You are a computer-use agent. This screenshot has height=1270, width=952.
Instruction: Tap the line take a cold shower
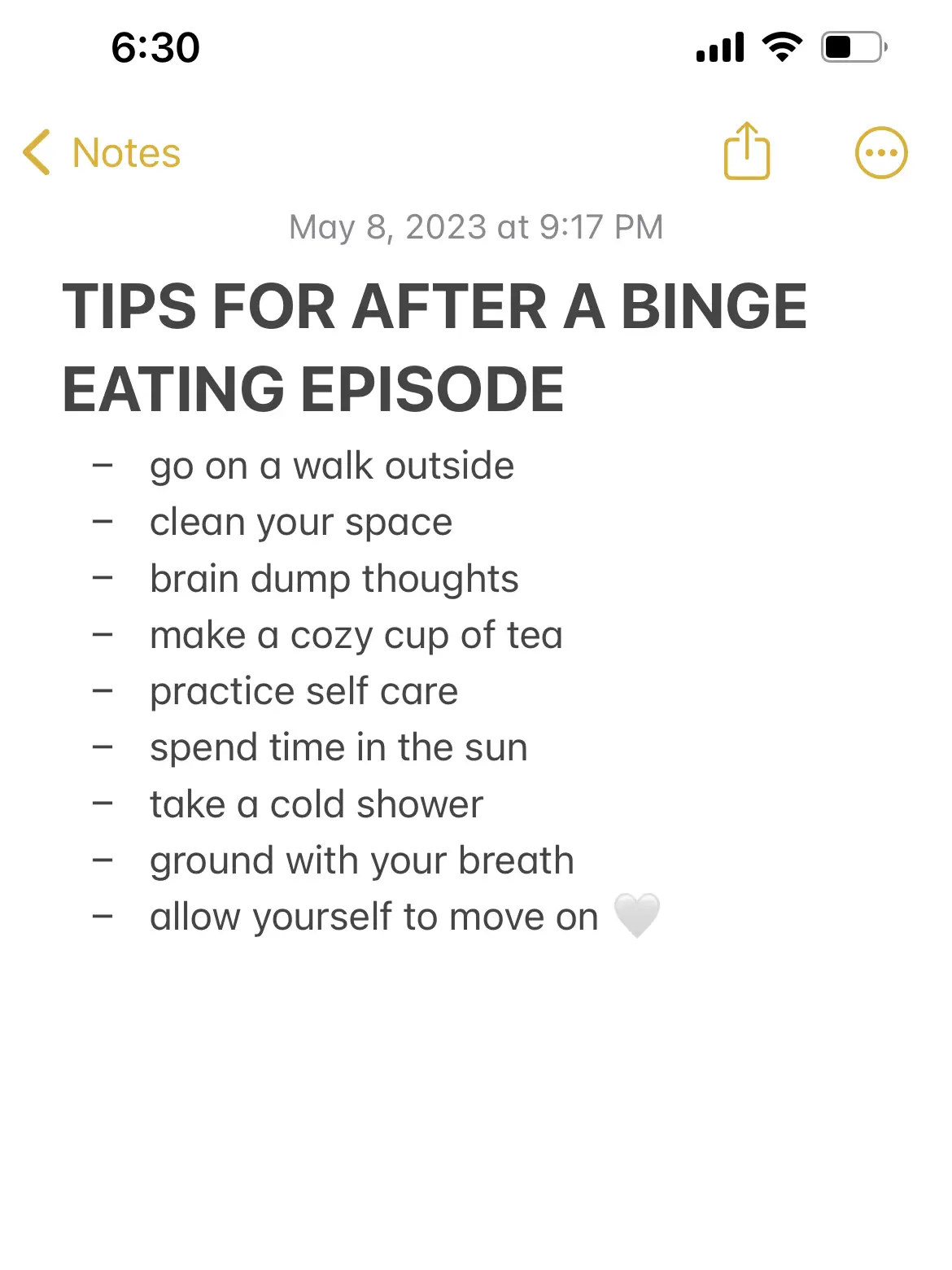coord(317,804)
